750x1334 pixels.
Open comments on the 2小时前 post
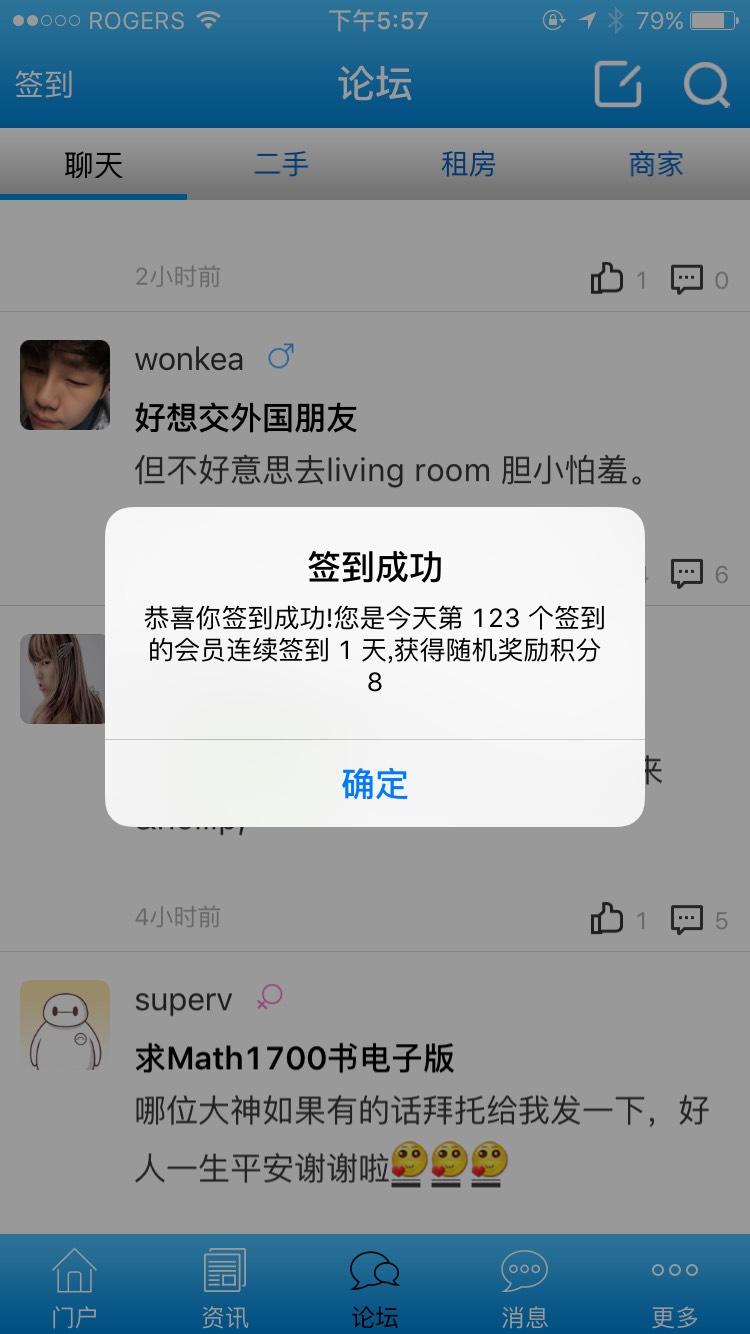coord(687,278)
